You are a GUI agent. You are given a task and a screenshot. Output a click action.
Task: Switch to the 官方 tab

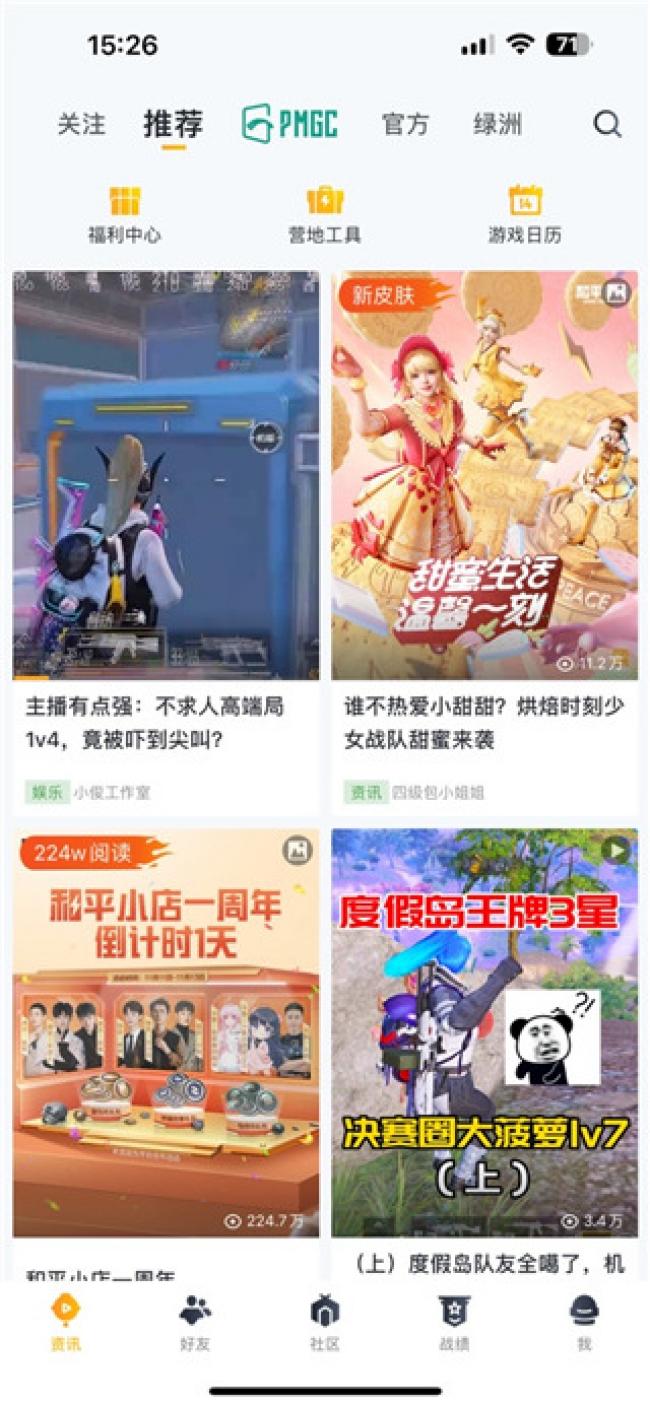click(x=405, y=124)
